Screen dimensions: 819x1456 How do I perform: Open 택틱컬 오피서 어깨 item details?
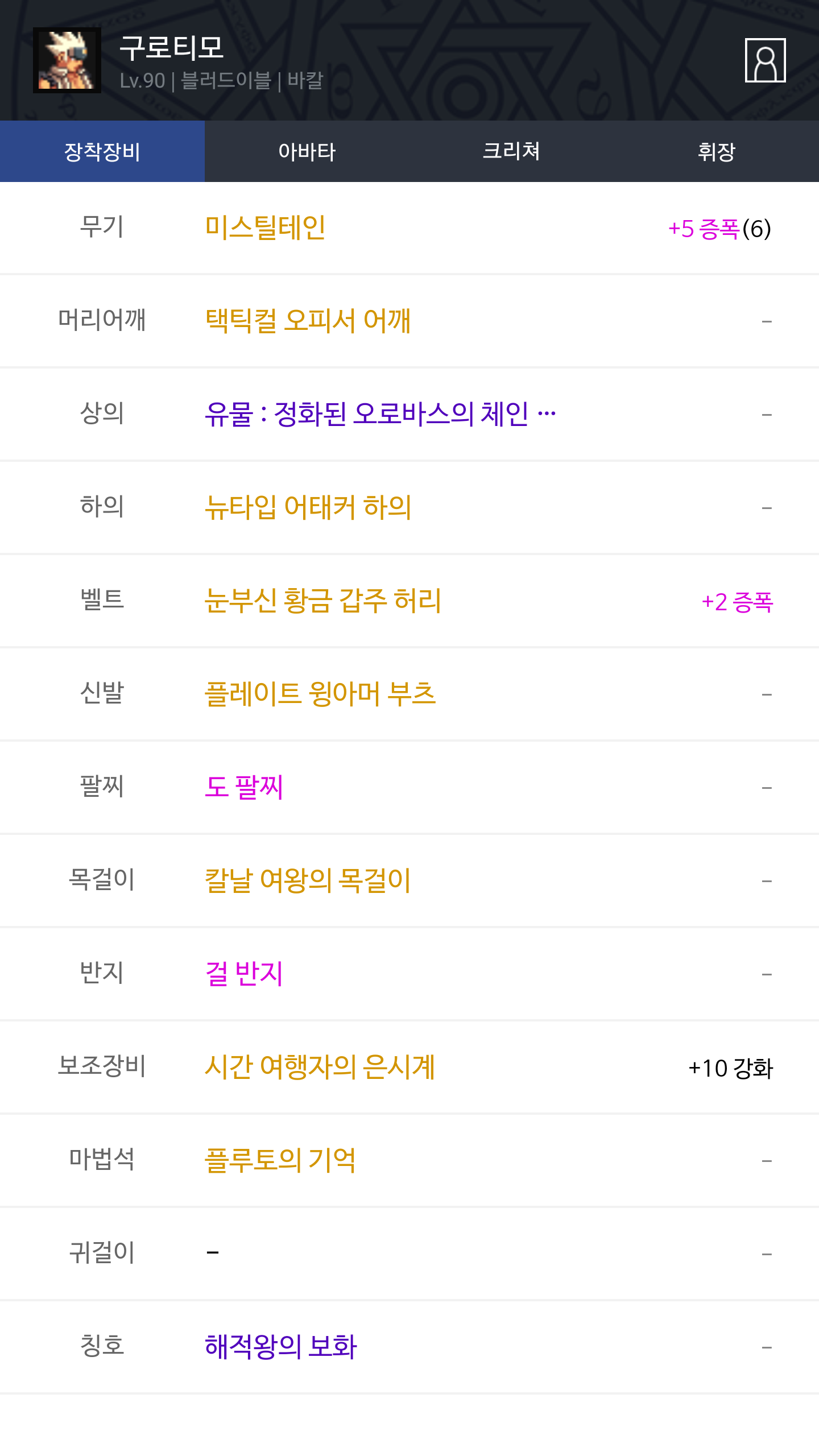coord(308,321)
